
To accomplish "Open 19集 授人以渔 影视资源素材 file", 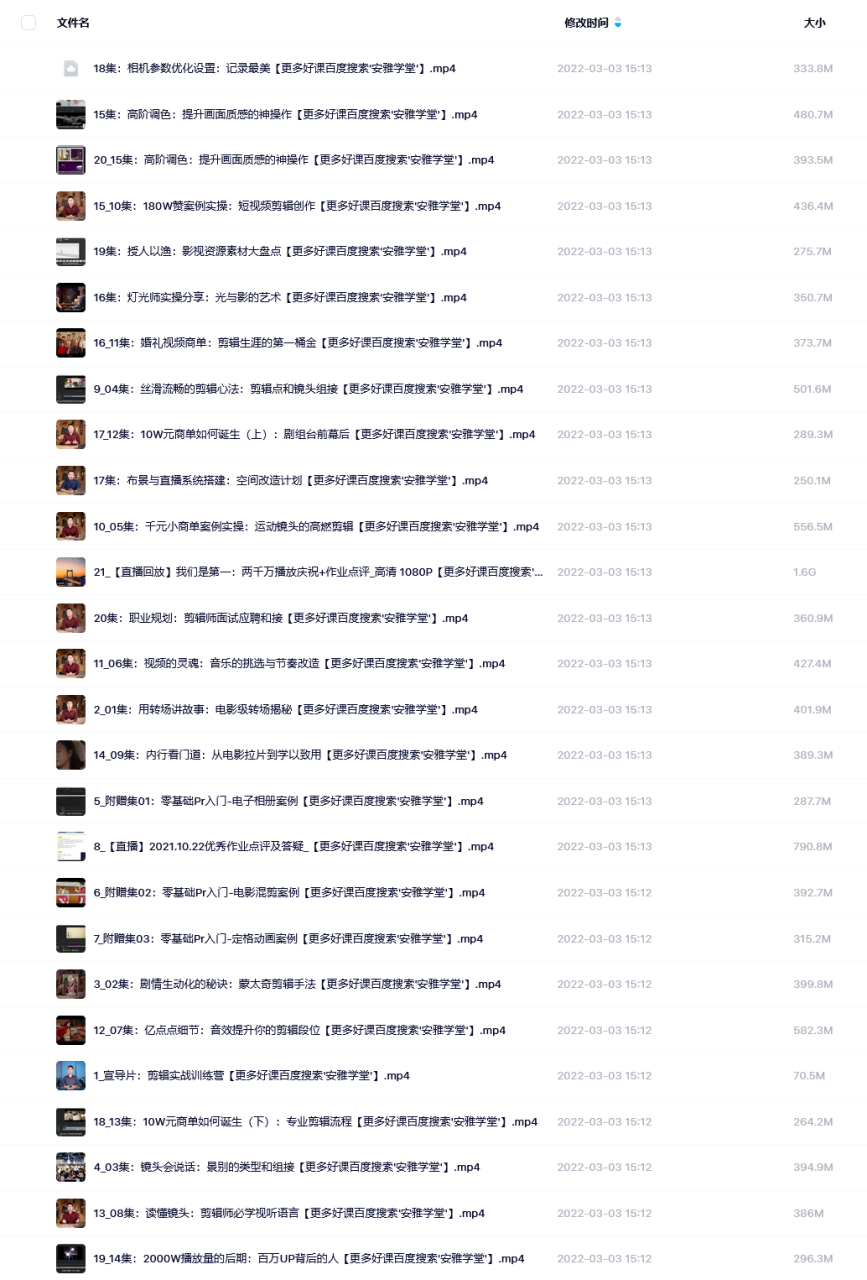I will 280,252.
